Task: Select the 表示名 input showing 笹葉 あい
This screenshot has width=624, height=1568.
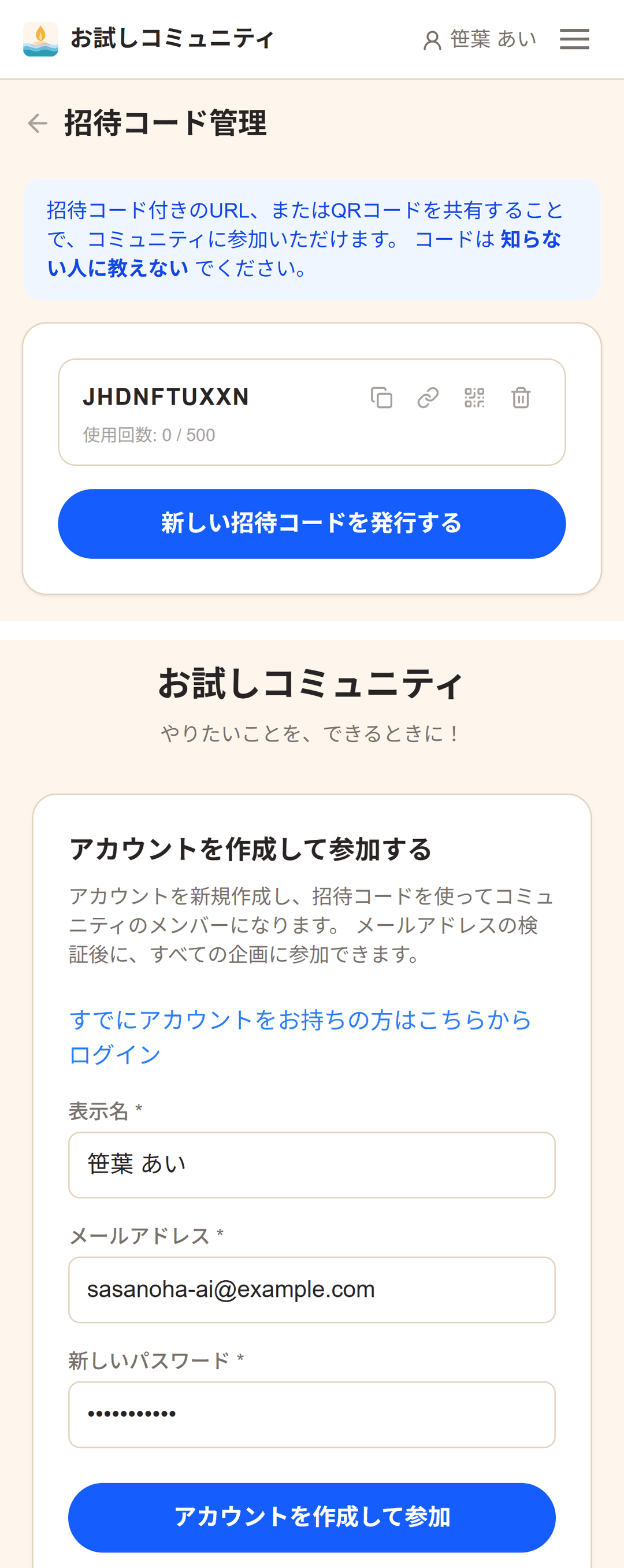Action: [x=311, y=1165]
